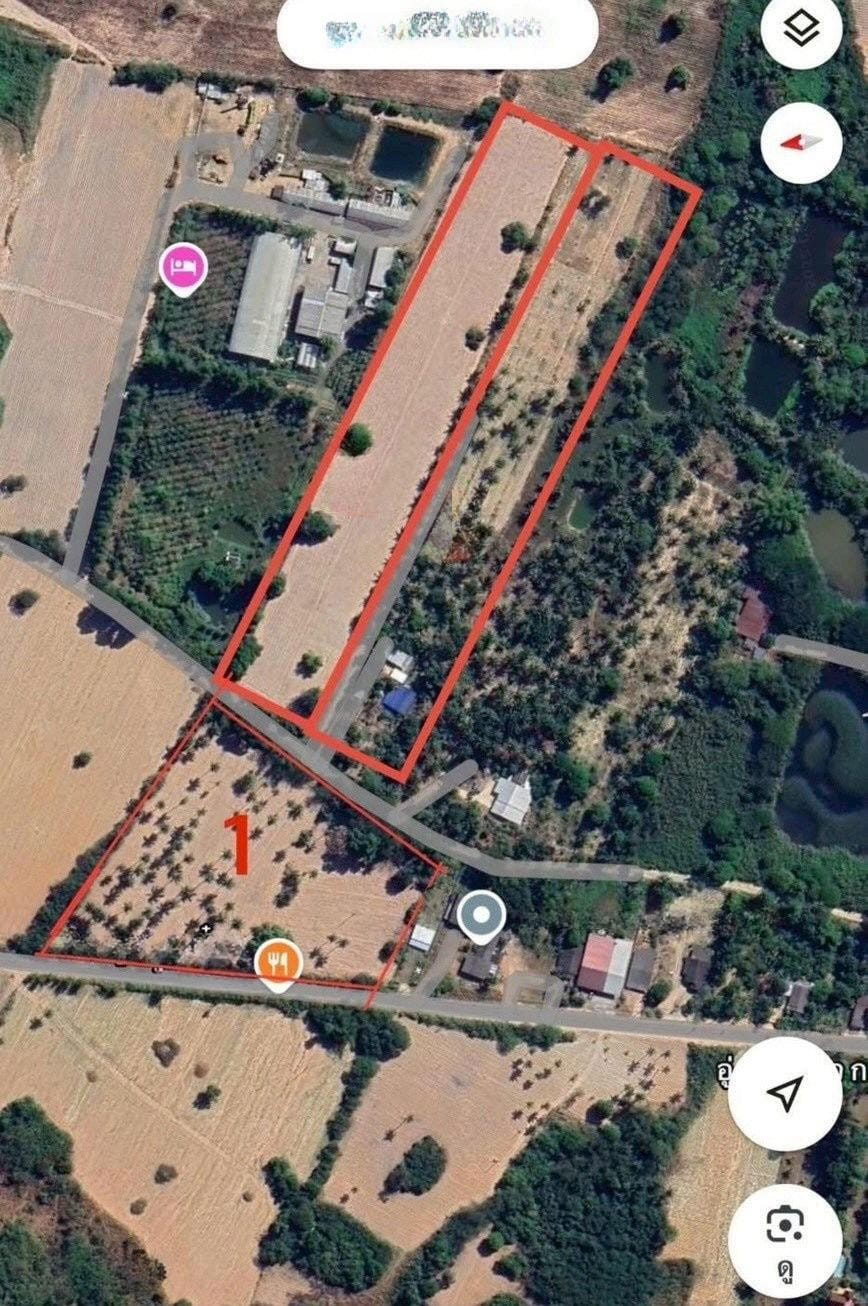Center map on my current location
This screenshot has width=868, height=1306.
pyautogui.click(x=785, y=1093)
